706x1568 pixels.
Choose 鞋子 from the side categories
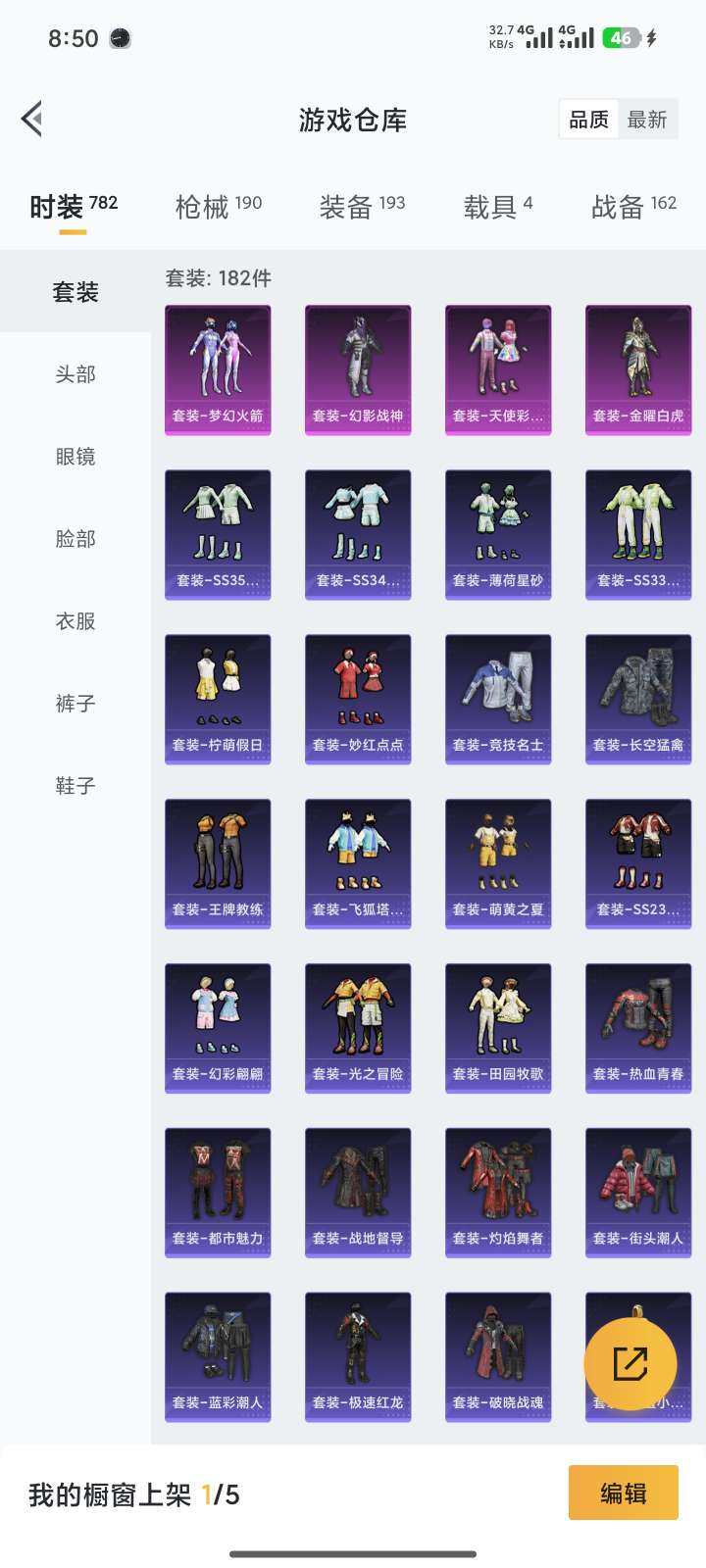click(x=75, y=785)
